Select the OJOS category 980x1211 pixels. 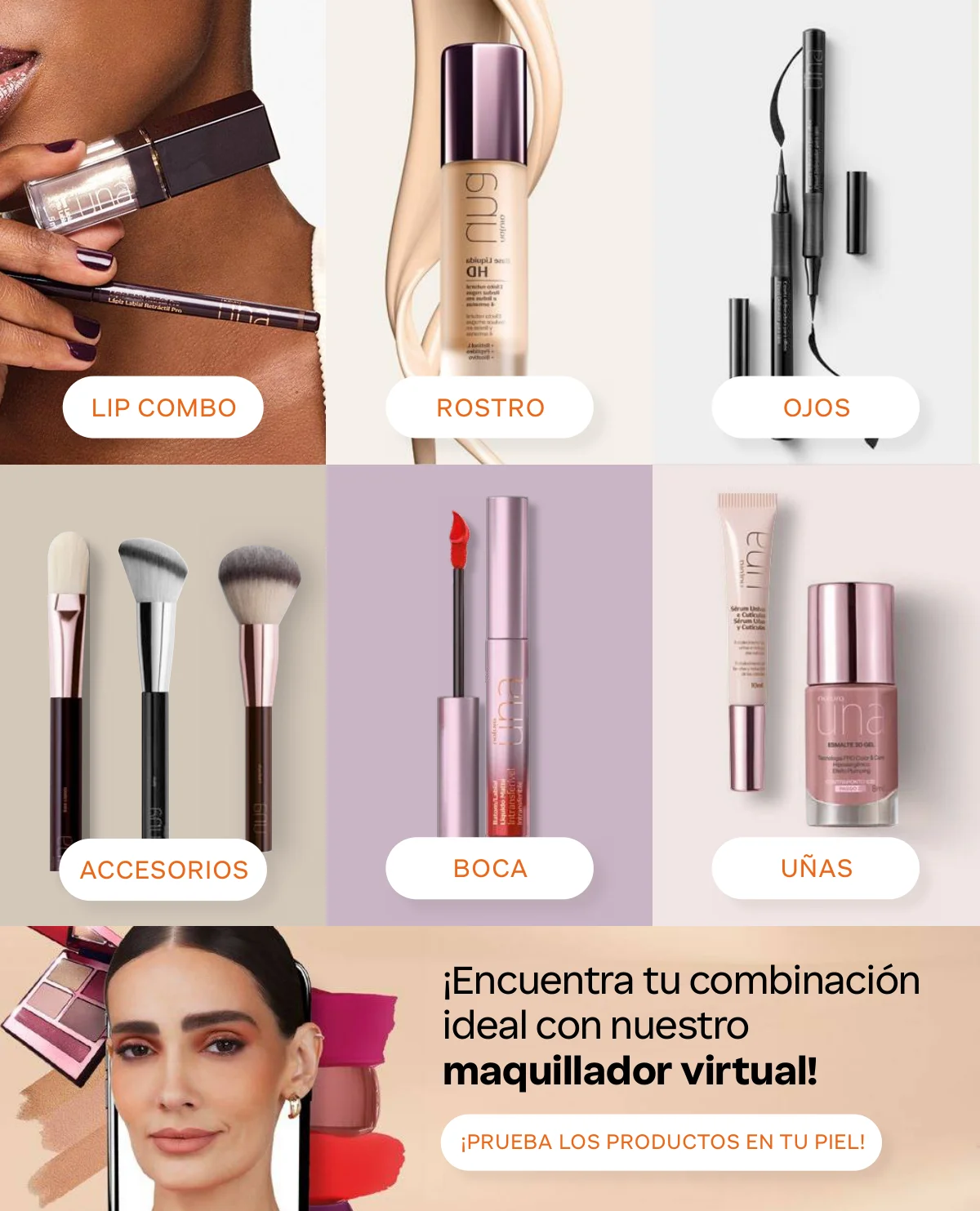coord(816,407)
